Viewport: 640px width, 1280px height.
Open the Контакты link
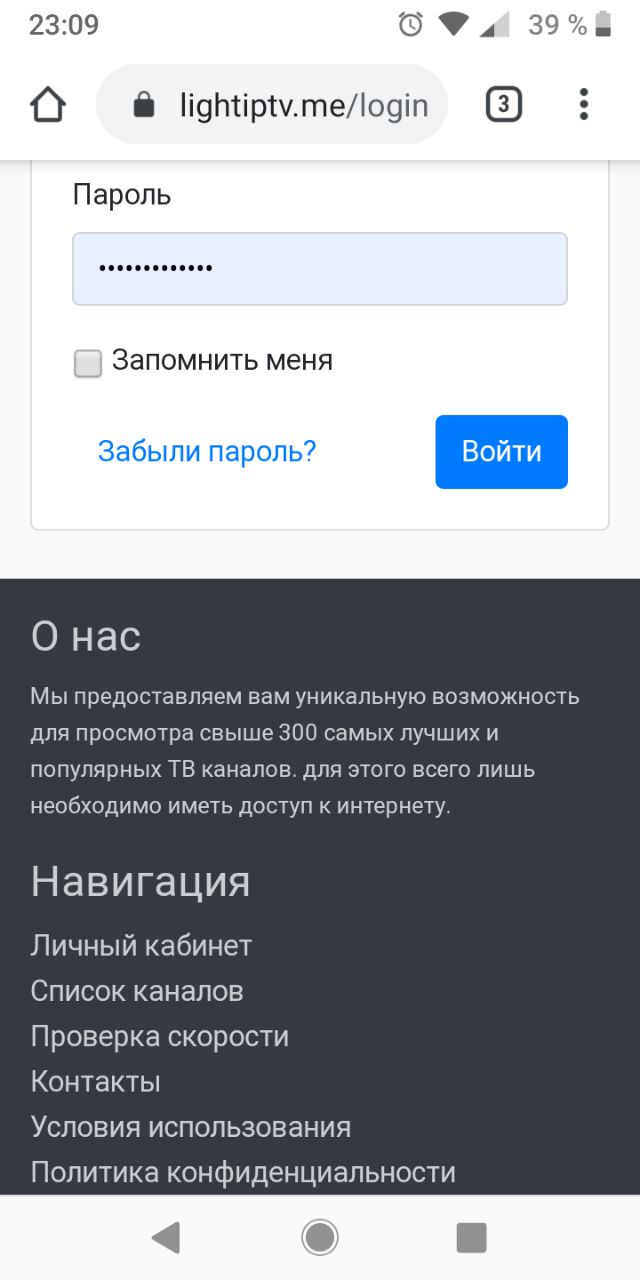click(x=96, y=1082)
